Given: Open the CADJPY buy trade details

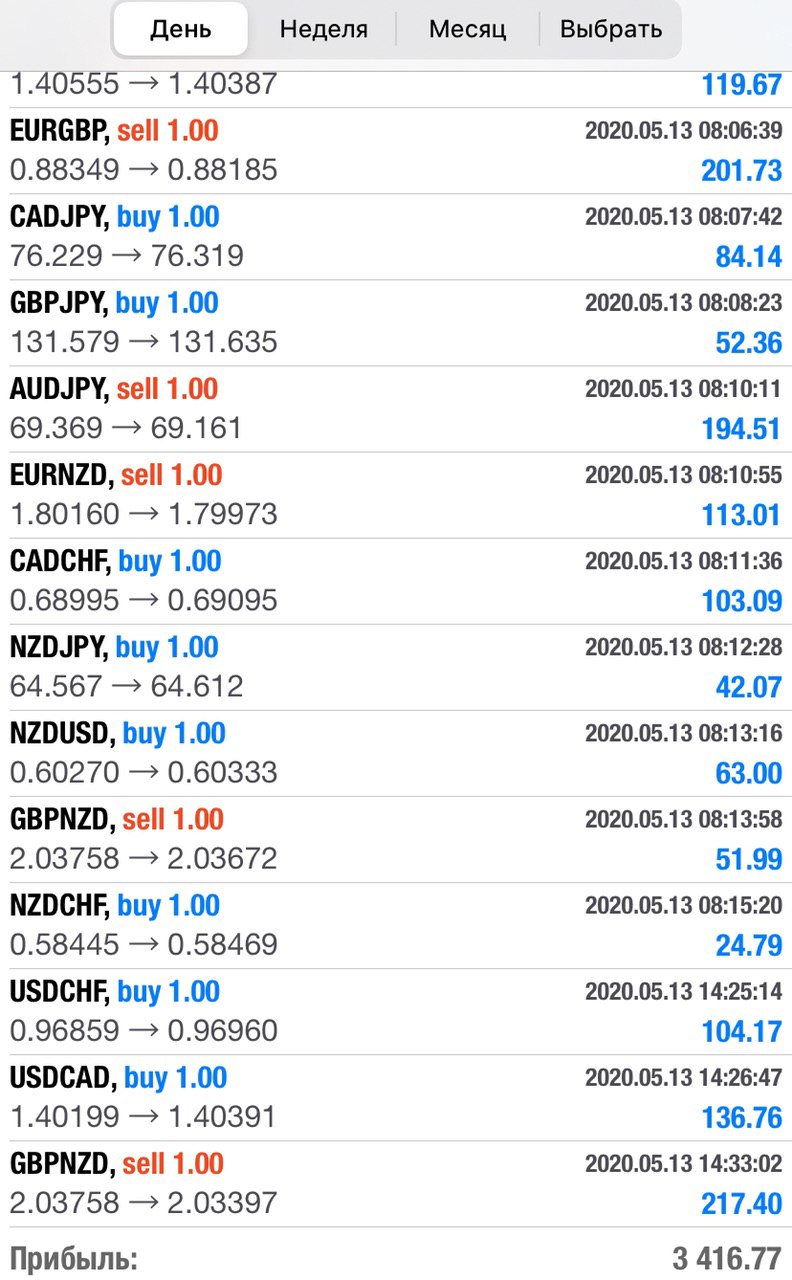Looking at the screenshot, I should (396, 237).
